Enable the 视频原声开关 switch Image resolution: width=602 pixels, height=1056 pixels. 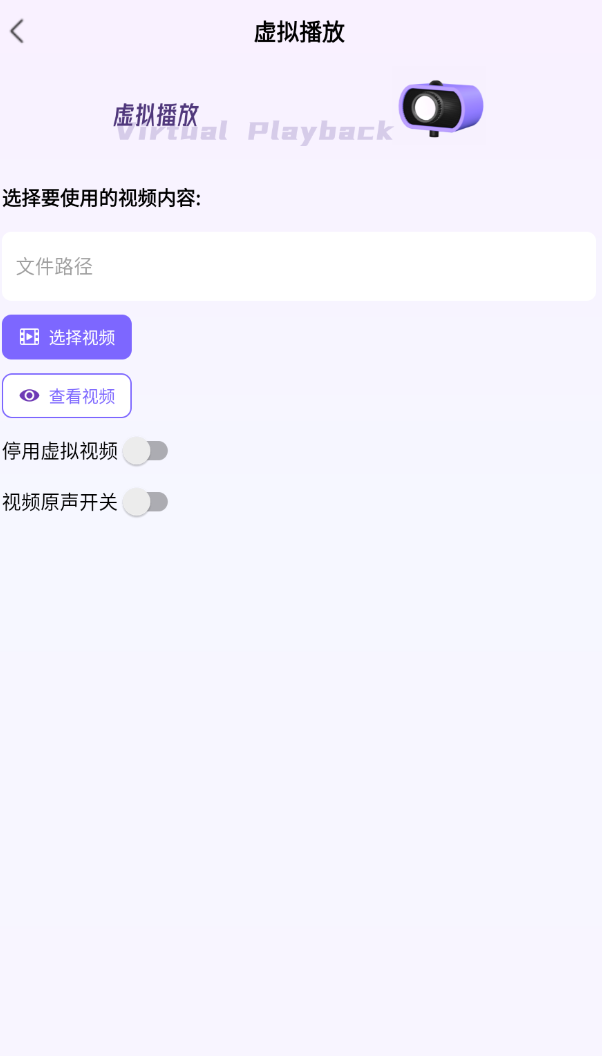click(146, 502)
